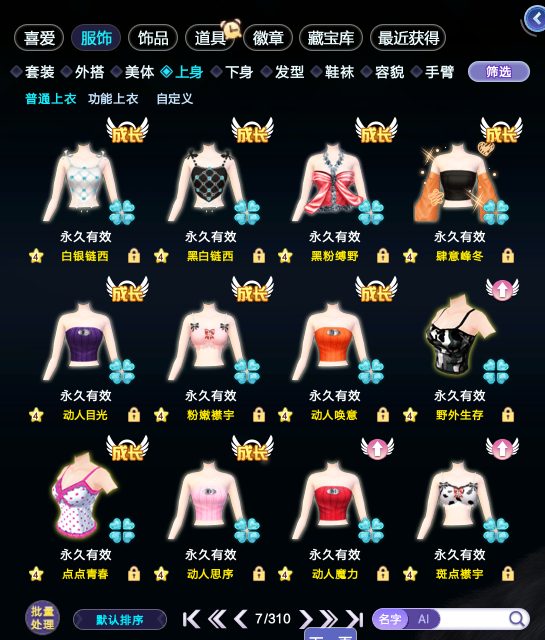This screenshot has width=545, height=640.
Task: Switch to the 饰品 tab
Action: [x=153, y=38]
